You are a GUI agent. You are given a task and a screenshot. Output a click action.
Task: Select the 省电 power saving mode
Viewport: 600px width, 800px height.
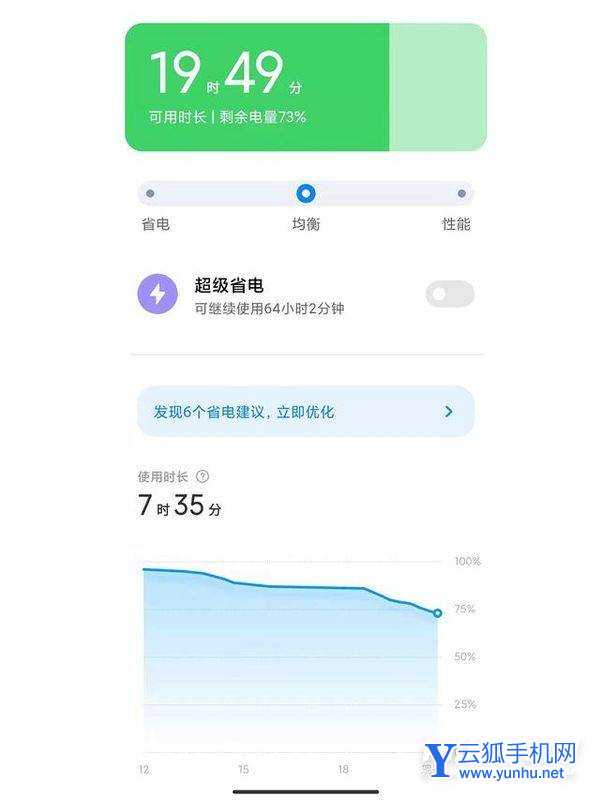(150, 194)
